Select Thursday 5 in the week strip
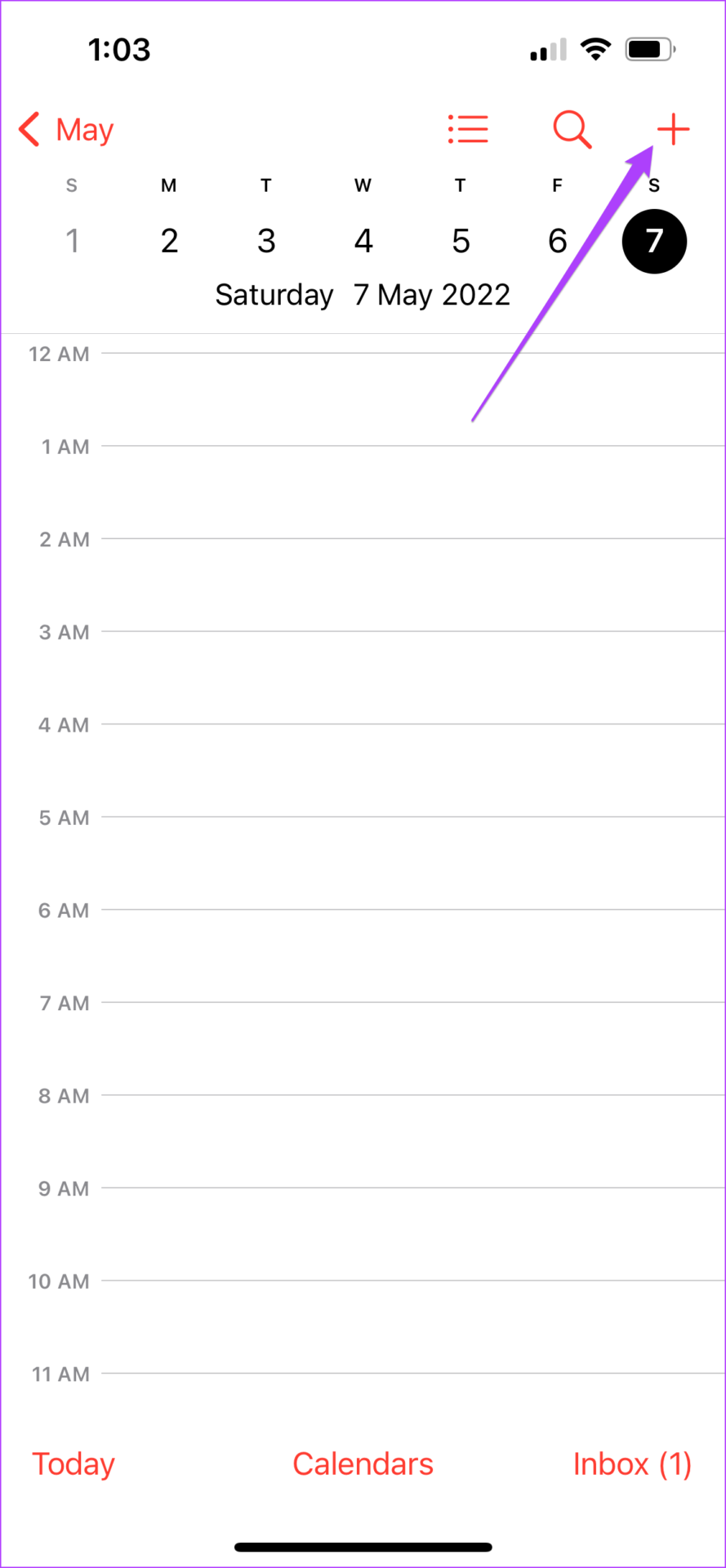This screenshot has height=1568, width=726. 461,241
